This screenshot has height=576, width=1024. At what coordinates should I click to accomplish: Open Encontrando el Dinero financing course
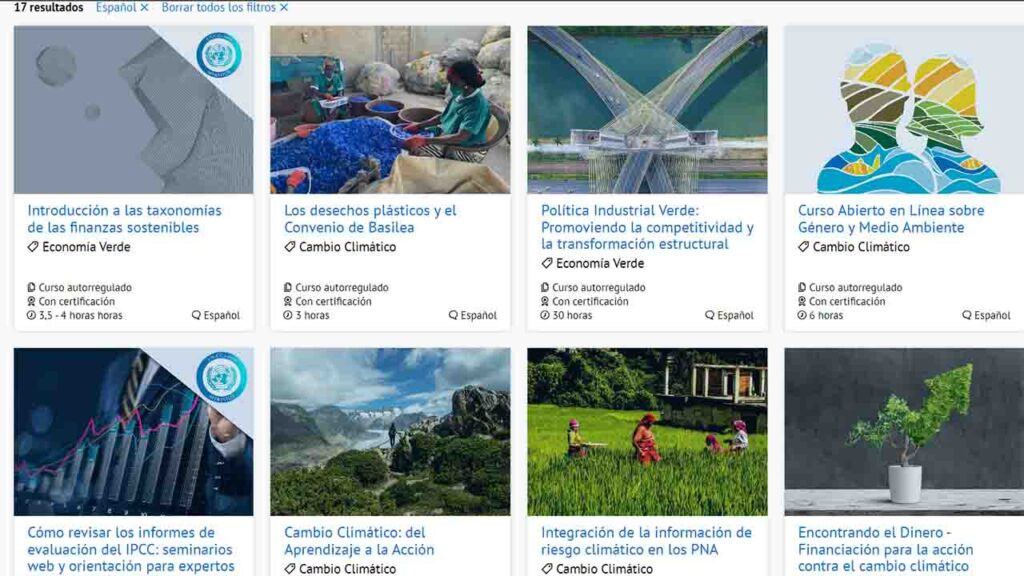click(886, 549)
